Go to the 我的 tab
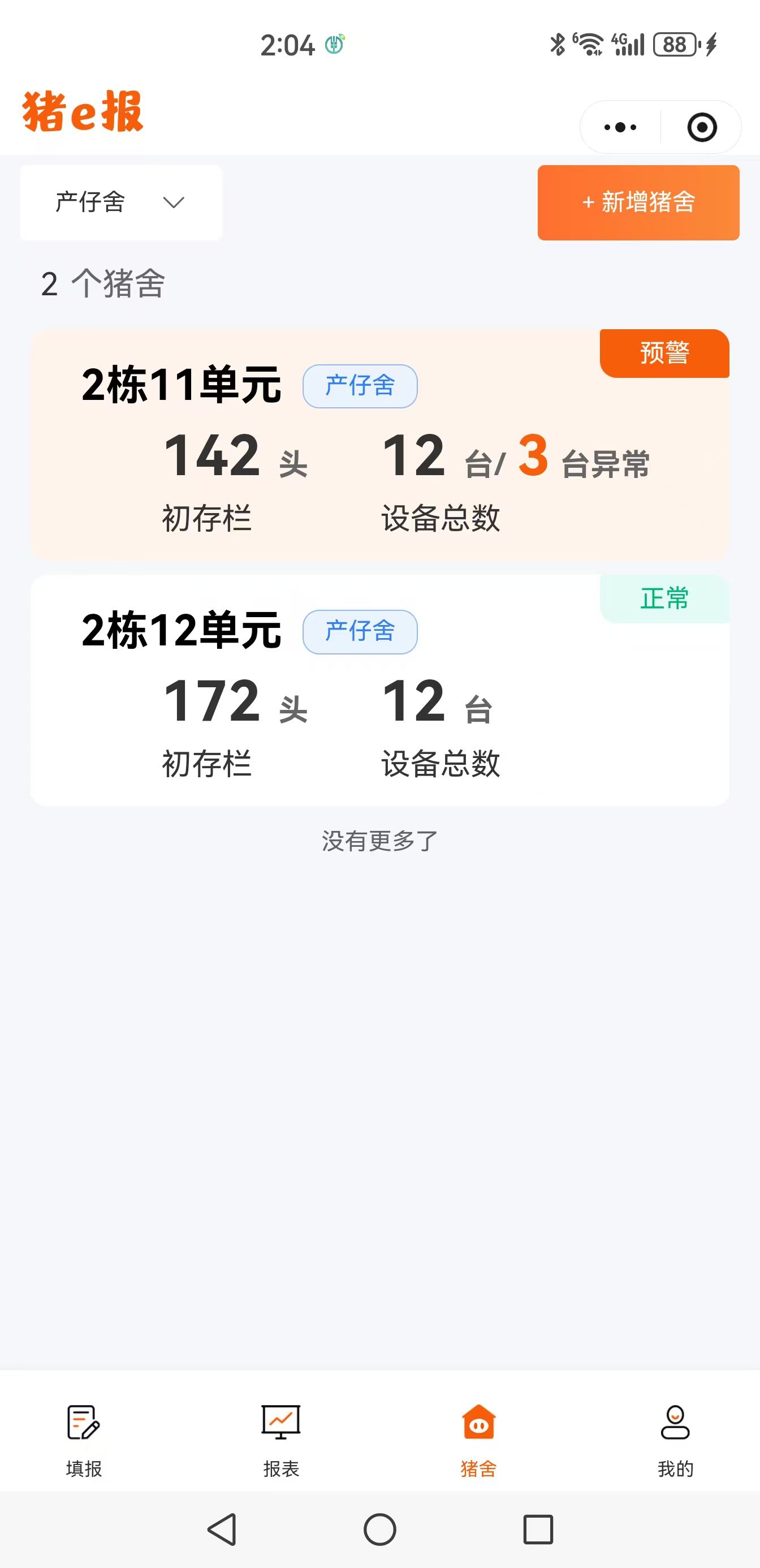This screenshot has height=1568, width=760. pyautogui.click(x=675, y=1440)
